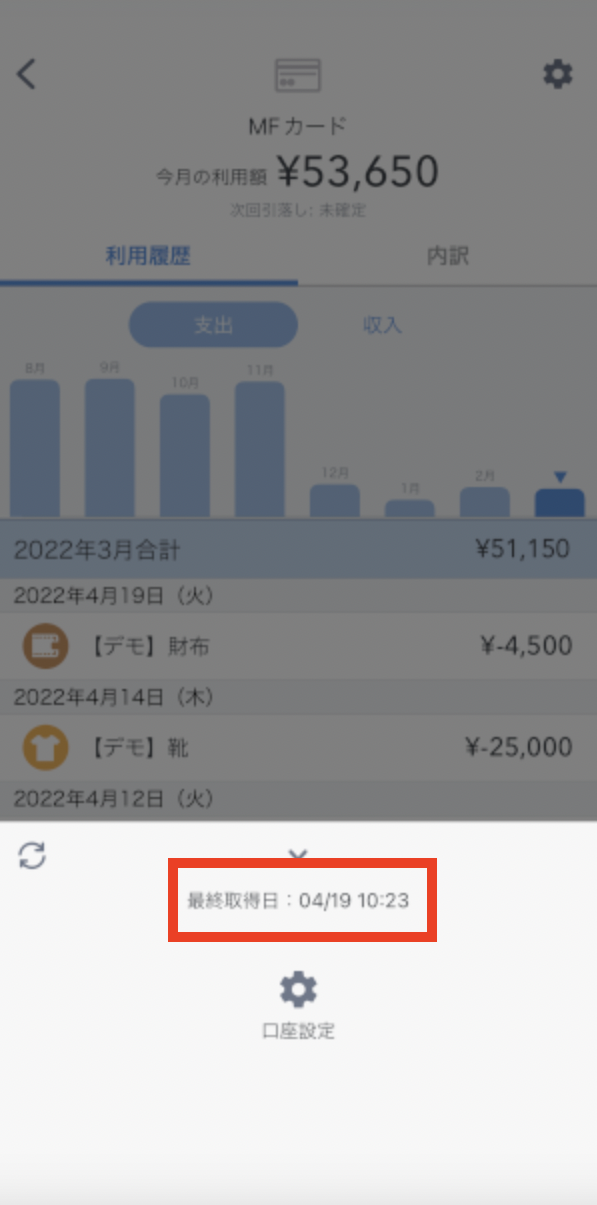Select the 支出 segment
The height and width of the screenshot is (1205, 597).
pyautogui.click(x=213, y=325)
